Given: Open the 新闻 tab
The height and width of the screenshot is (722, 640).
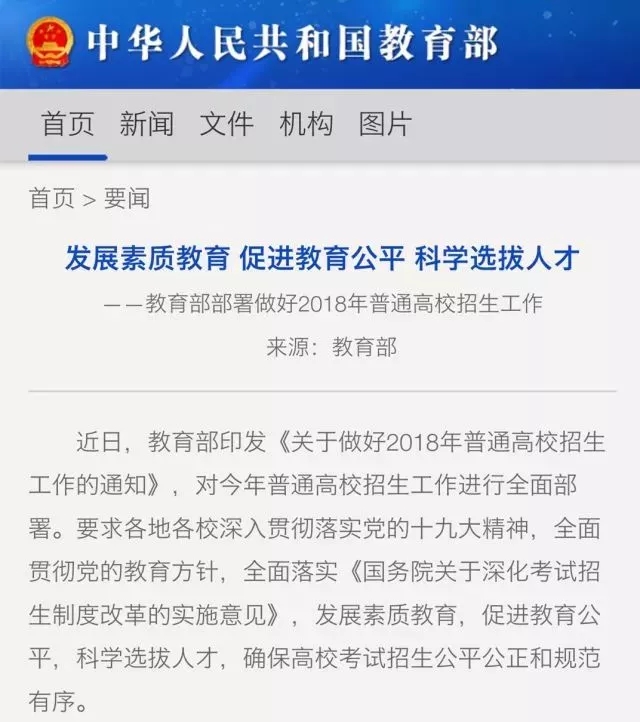Looking at the screenshot, I should point(146,124).
